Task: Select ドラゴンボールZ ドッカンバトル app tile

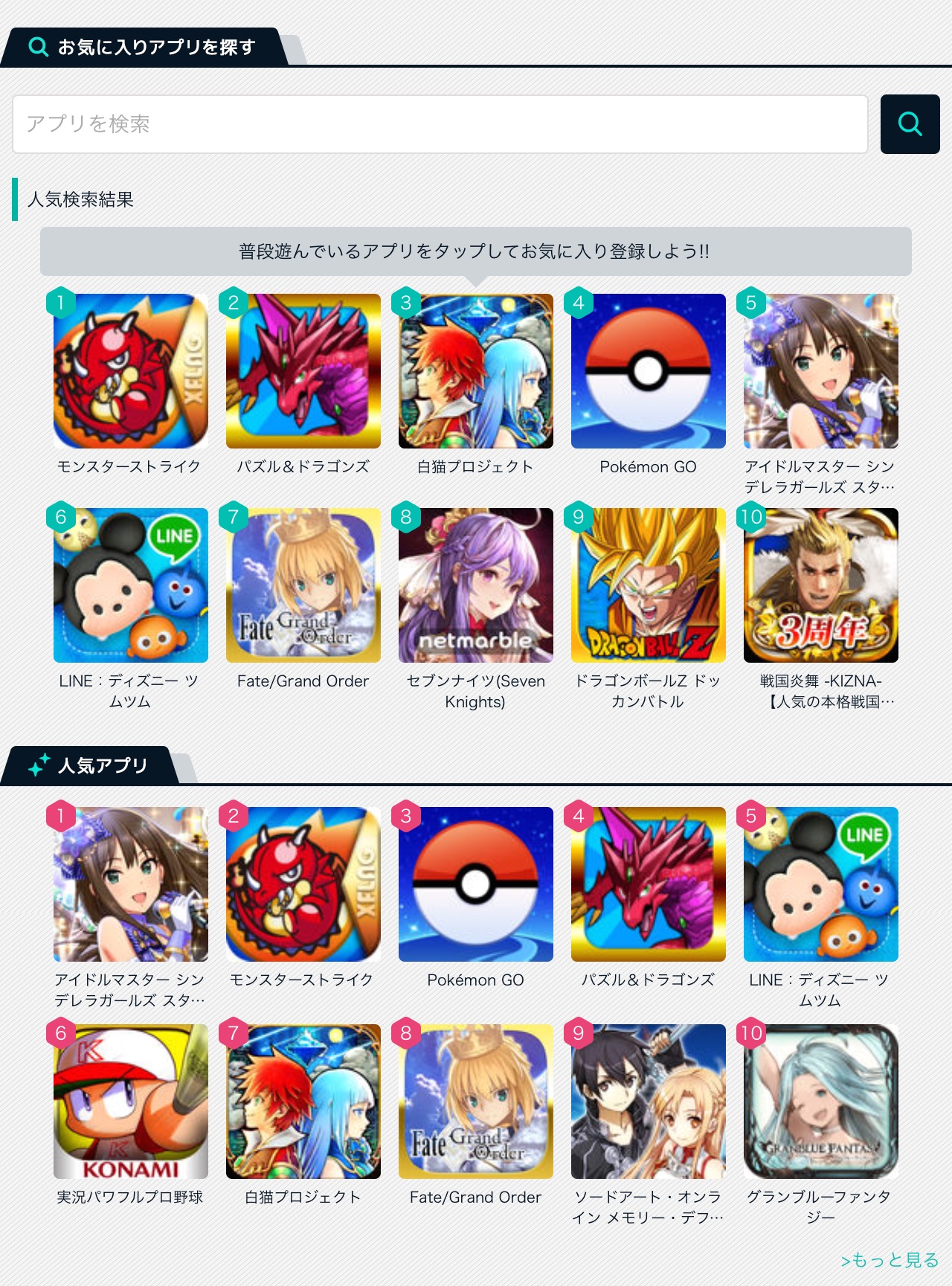Action: [x=649, y=585]
